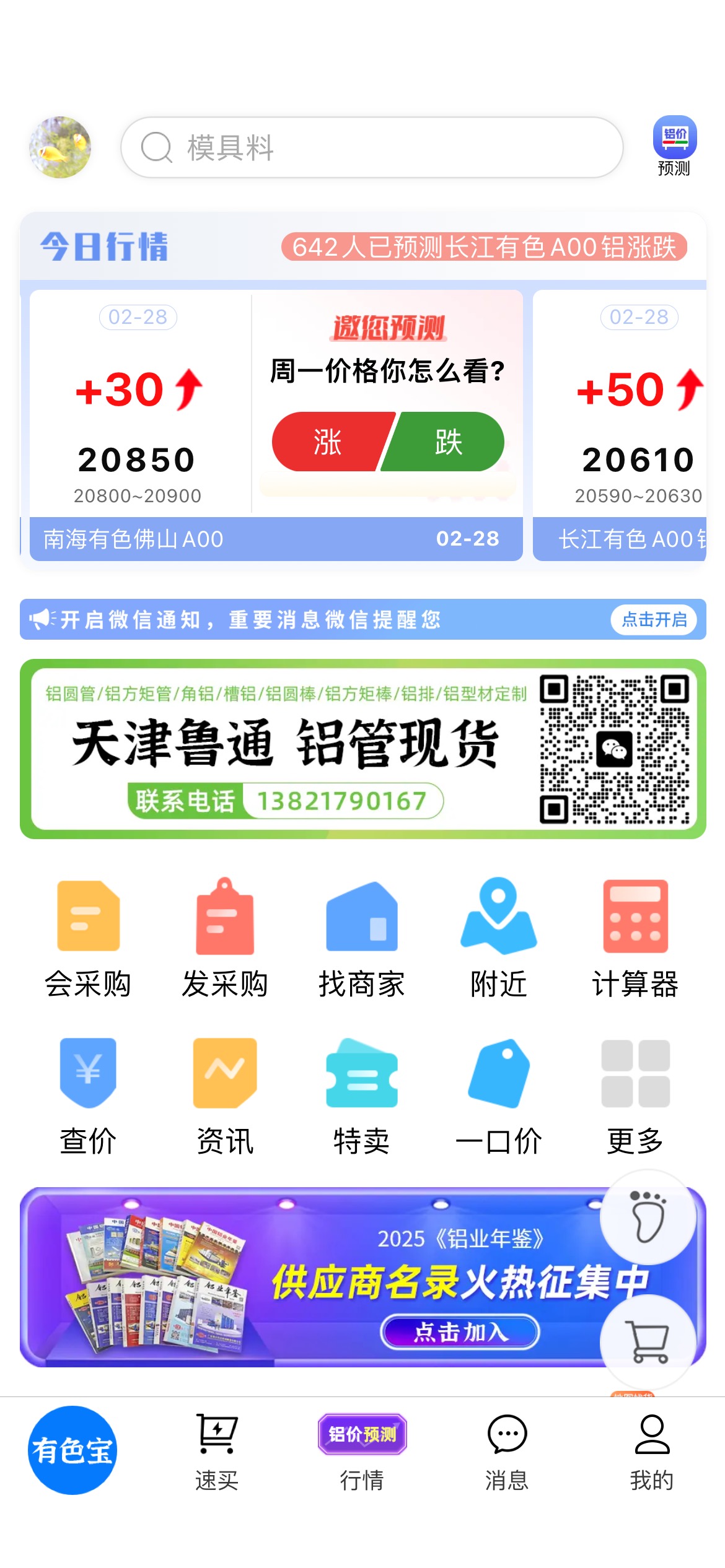Open the 天津鲁通 铝管现货 ad banner

pyautogui.click(x=363, y=749)
